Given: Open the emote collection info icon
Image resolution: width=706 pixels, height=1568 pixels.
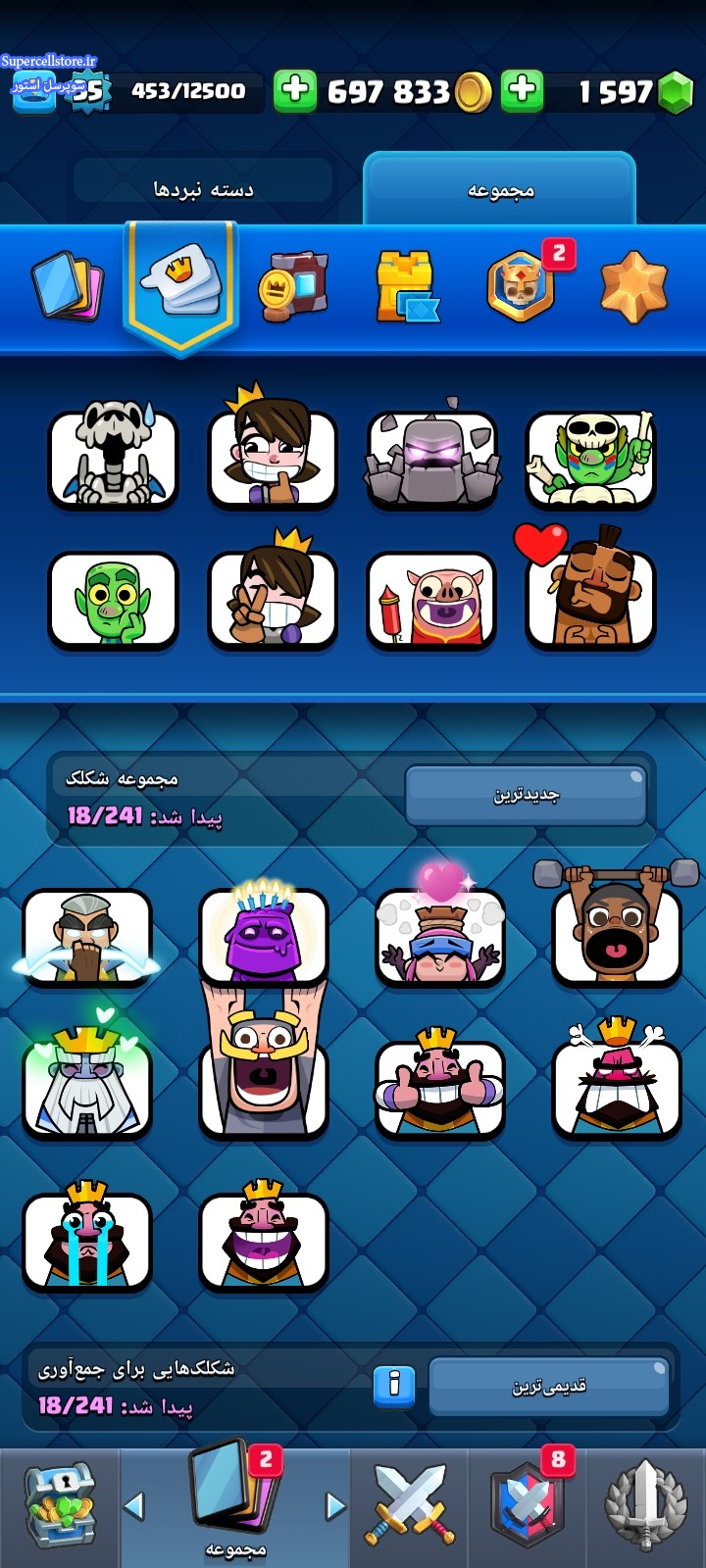Looking at the screenshot, I should 394,1385.
